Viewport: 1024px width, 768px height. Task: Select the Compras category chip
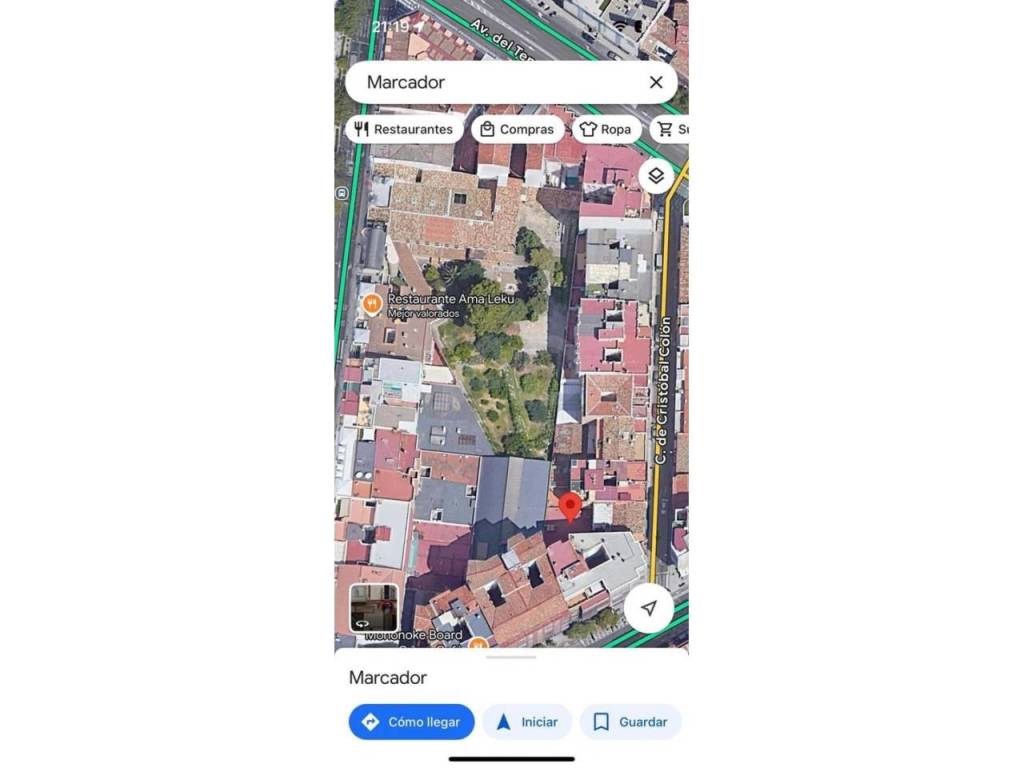pos(517,129)
